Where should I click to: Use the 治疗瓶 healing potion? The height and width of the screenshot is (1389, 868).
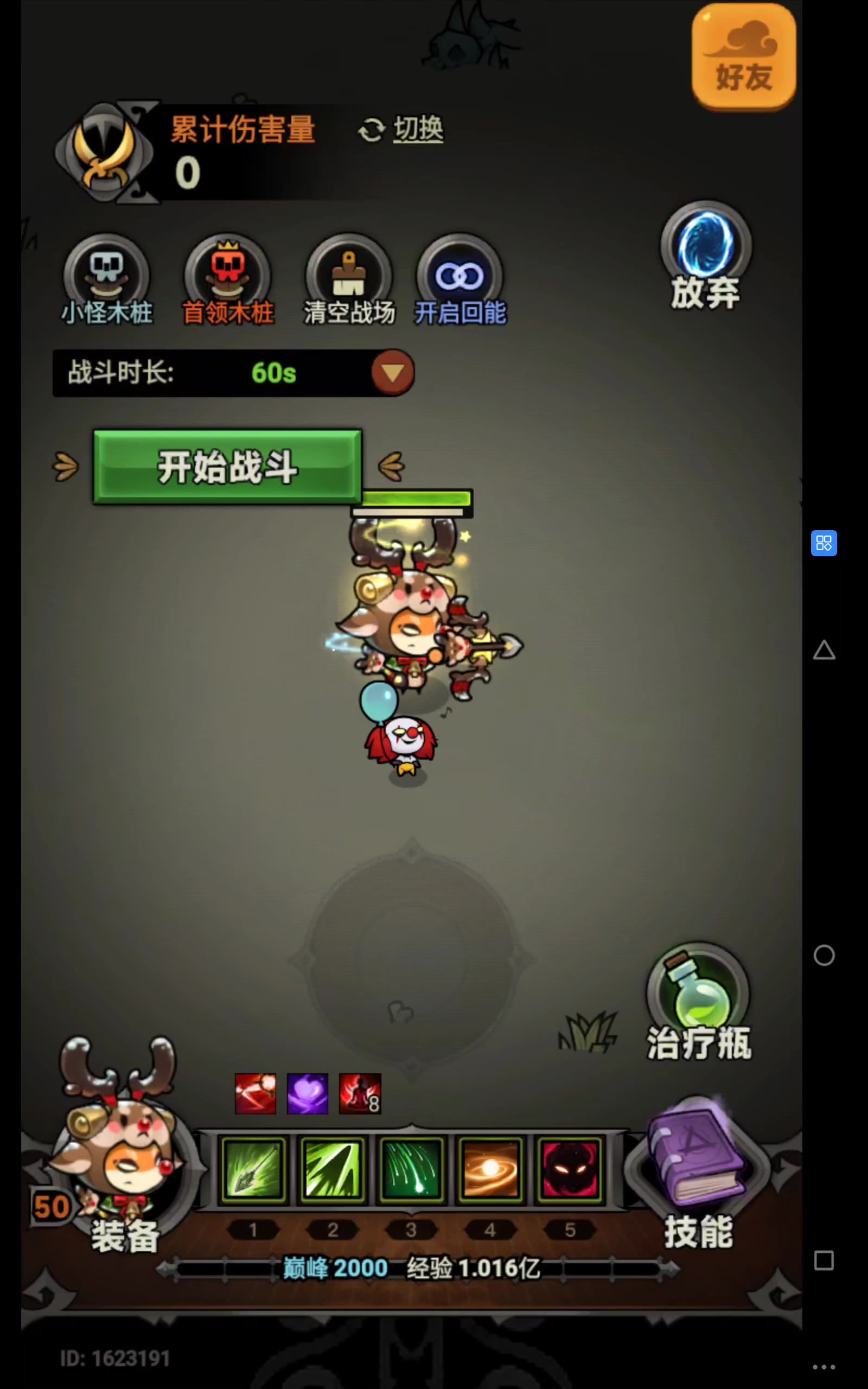699,1002
